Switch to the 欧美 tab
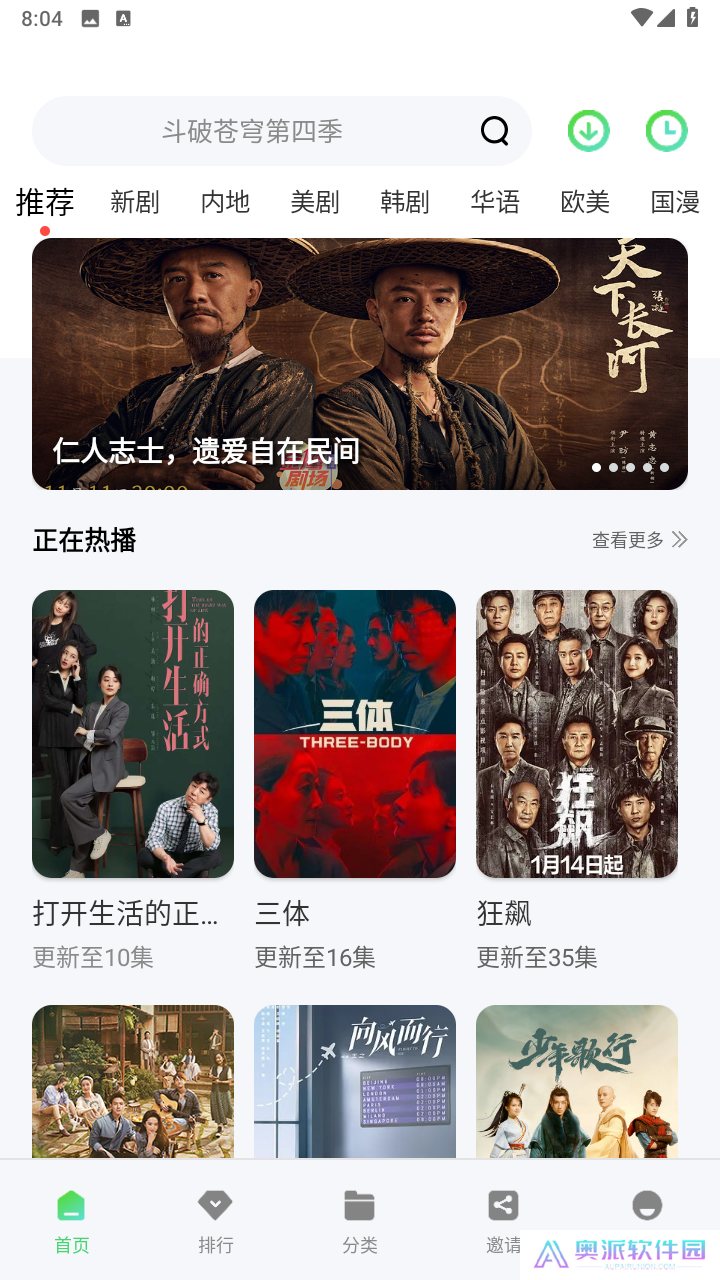The height and width of the screenshot is (1280, 720). tap(585, 202)
